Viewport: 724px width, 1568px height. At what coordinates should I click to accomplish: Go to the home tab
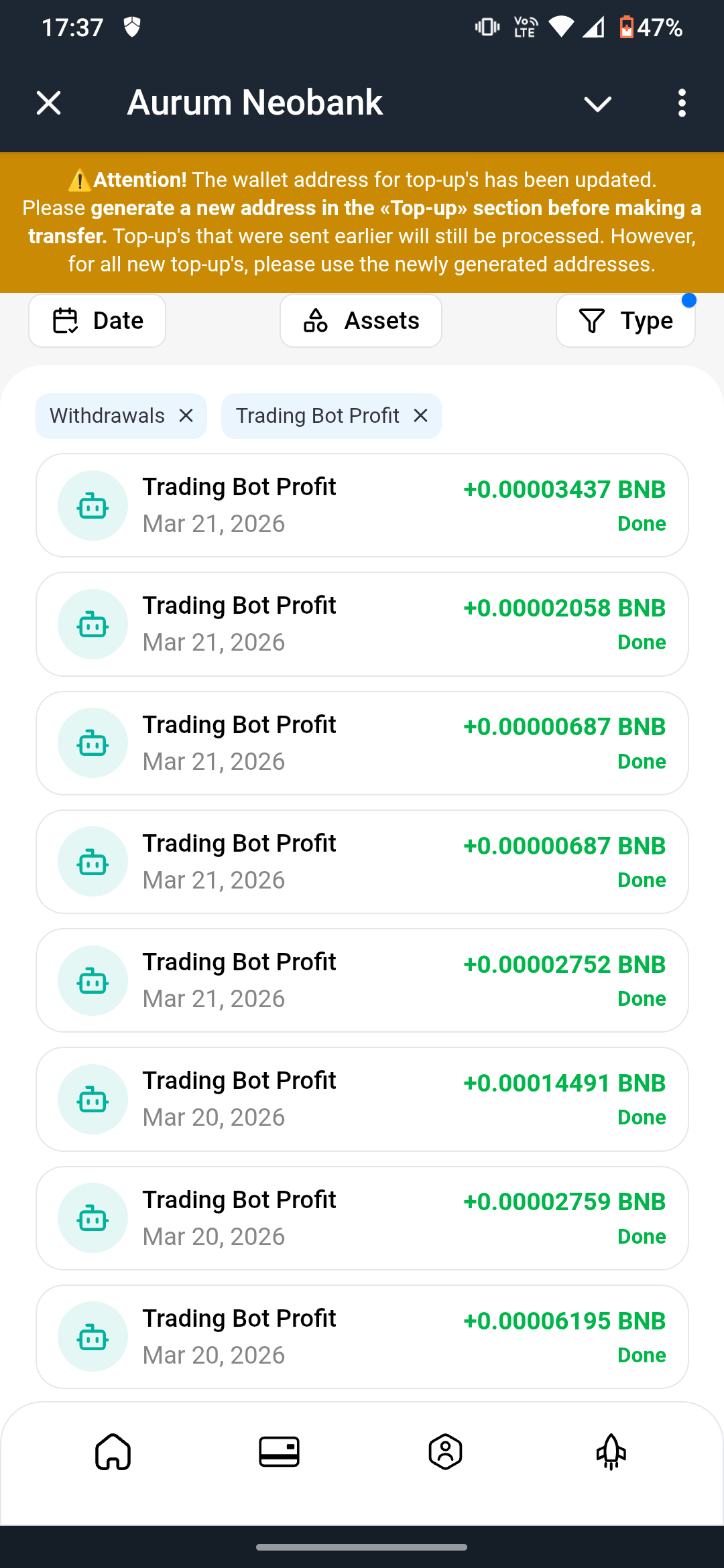(x=113, y=1452)
